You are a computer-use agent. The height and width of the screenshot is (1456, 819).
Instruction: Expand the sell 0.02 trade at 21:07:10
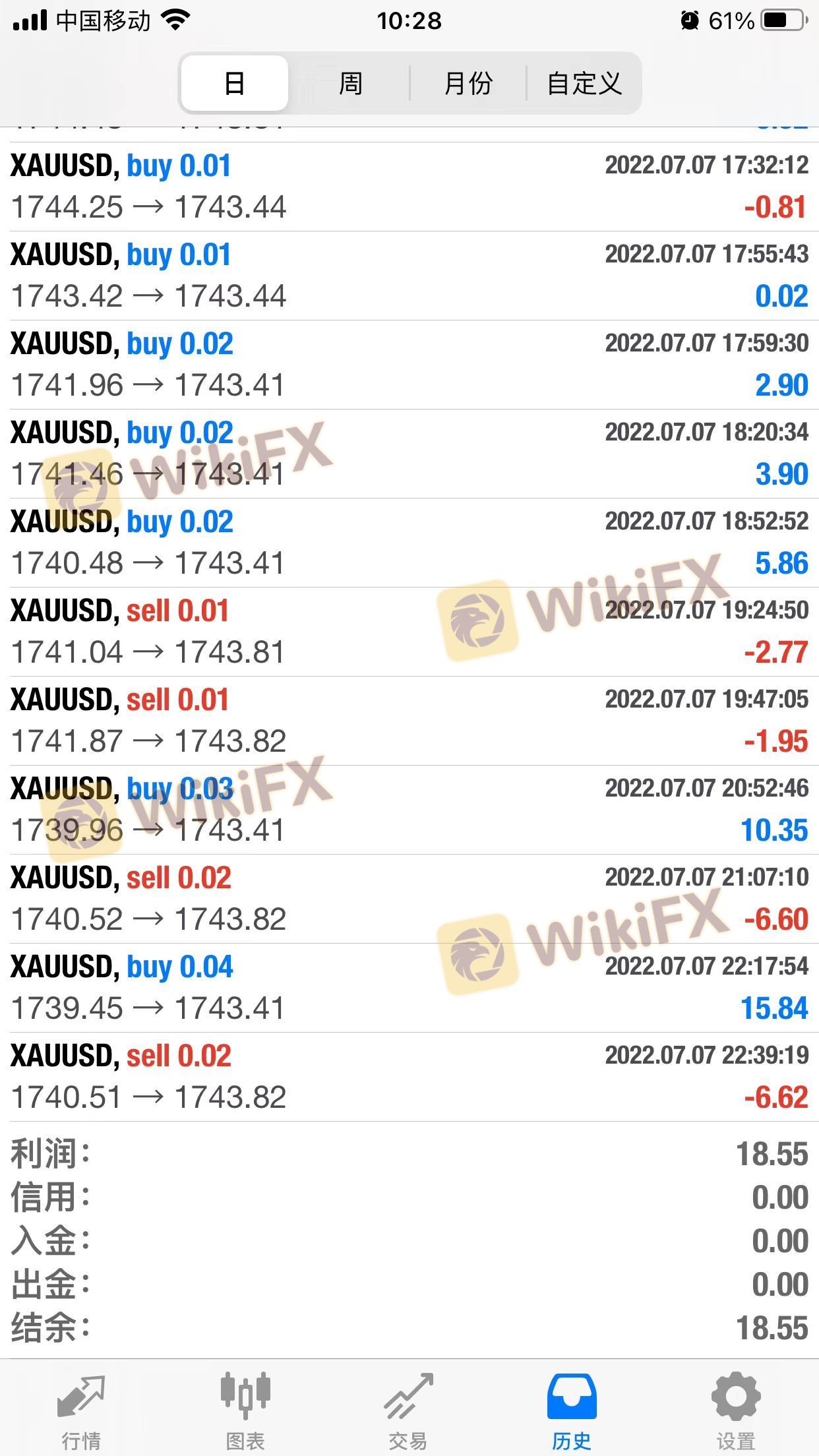point(409,899)
